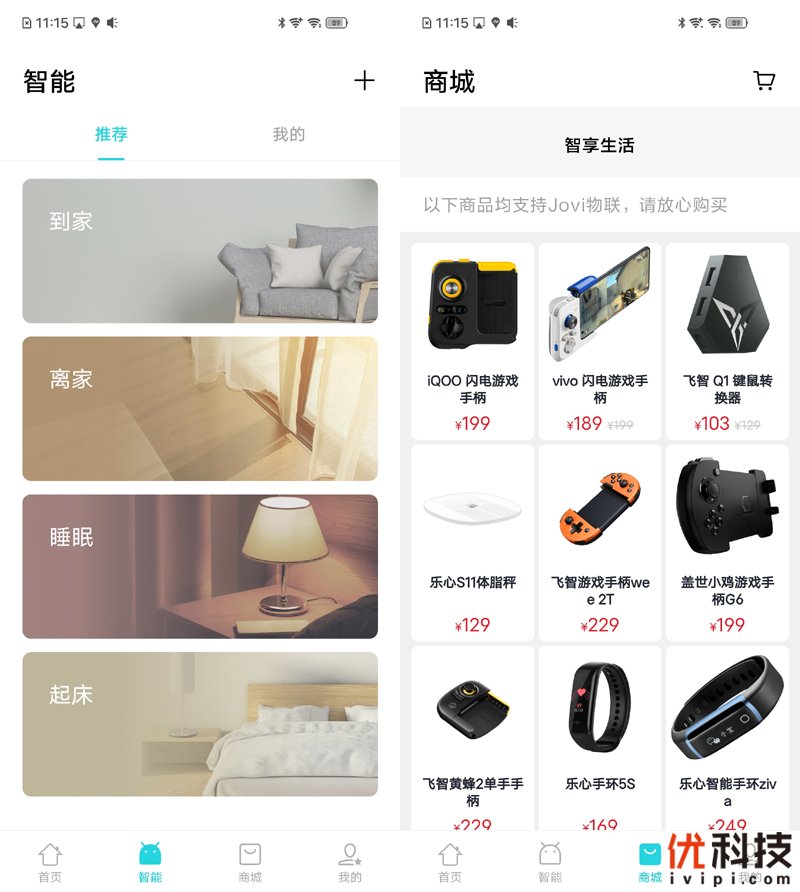The image size is (800, 892).
Task: View the vivo 闪电游戏手柄 product
Action: pos(600,340)
